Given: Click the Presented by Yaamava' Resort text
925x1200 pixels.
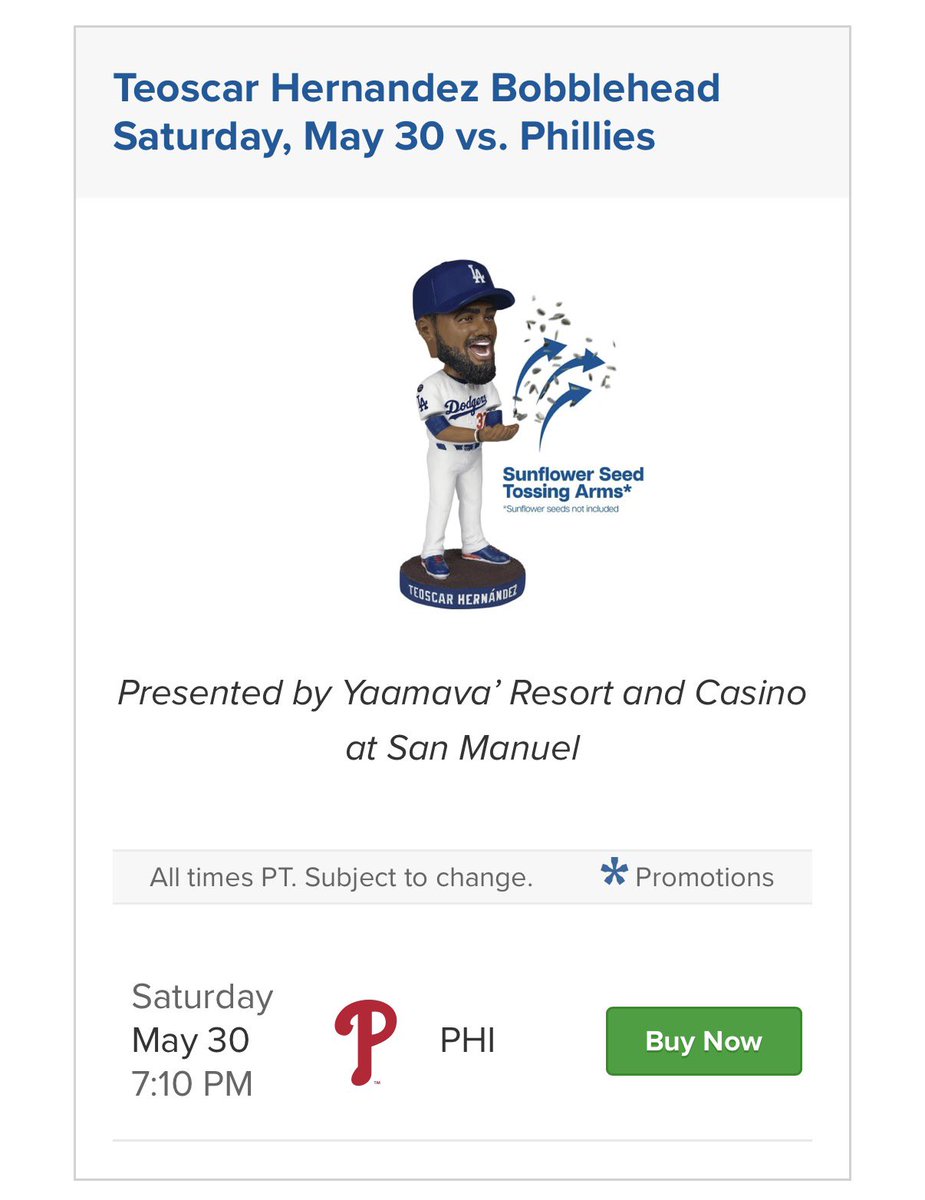Looking at the screenshot, I should pyautogui.click(x=462, y=715).
